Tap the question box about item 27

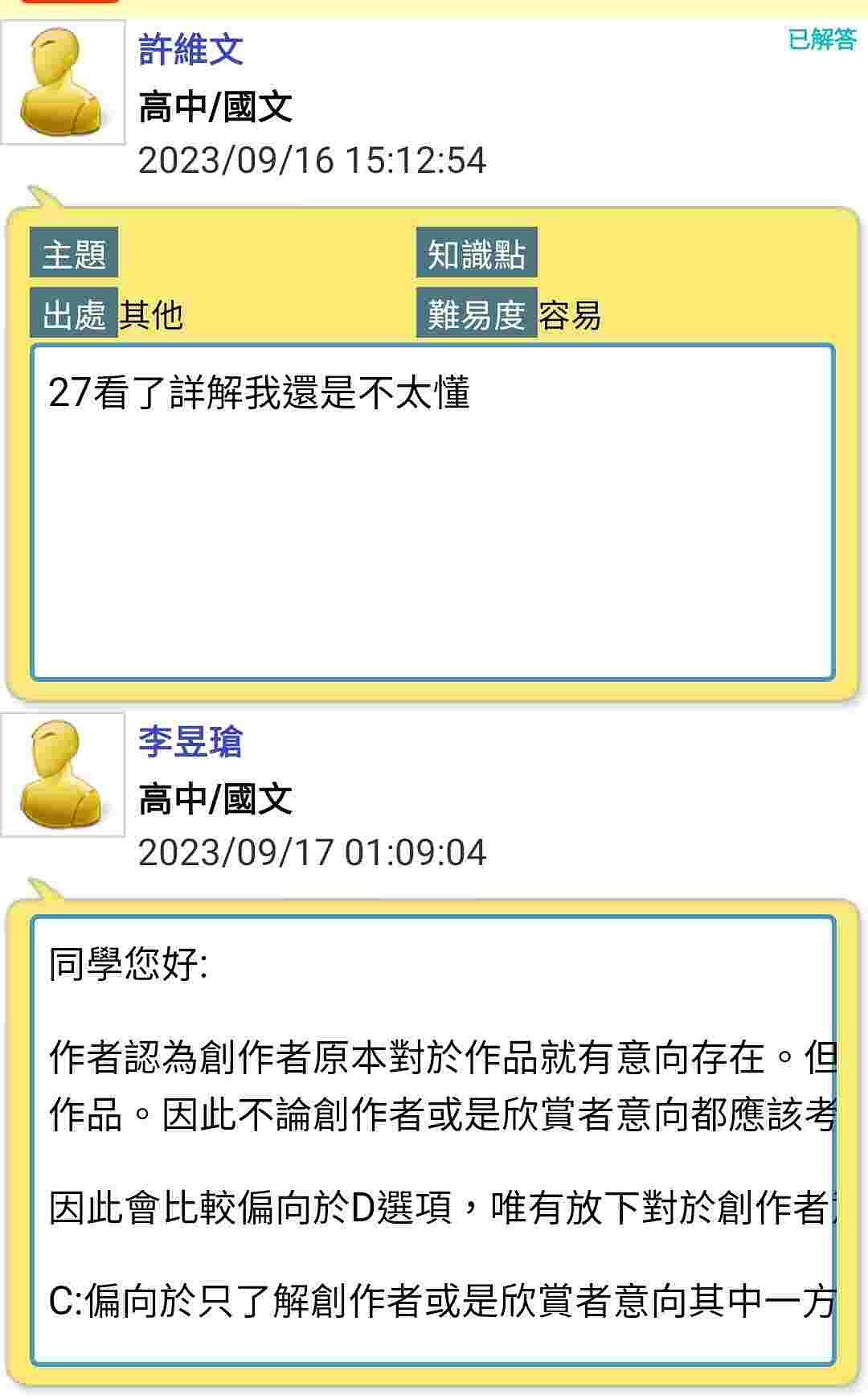[432, 512]
